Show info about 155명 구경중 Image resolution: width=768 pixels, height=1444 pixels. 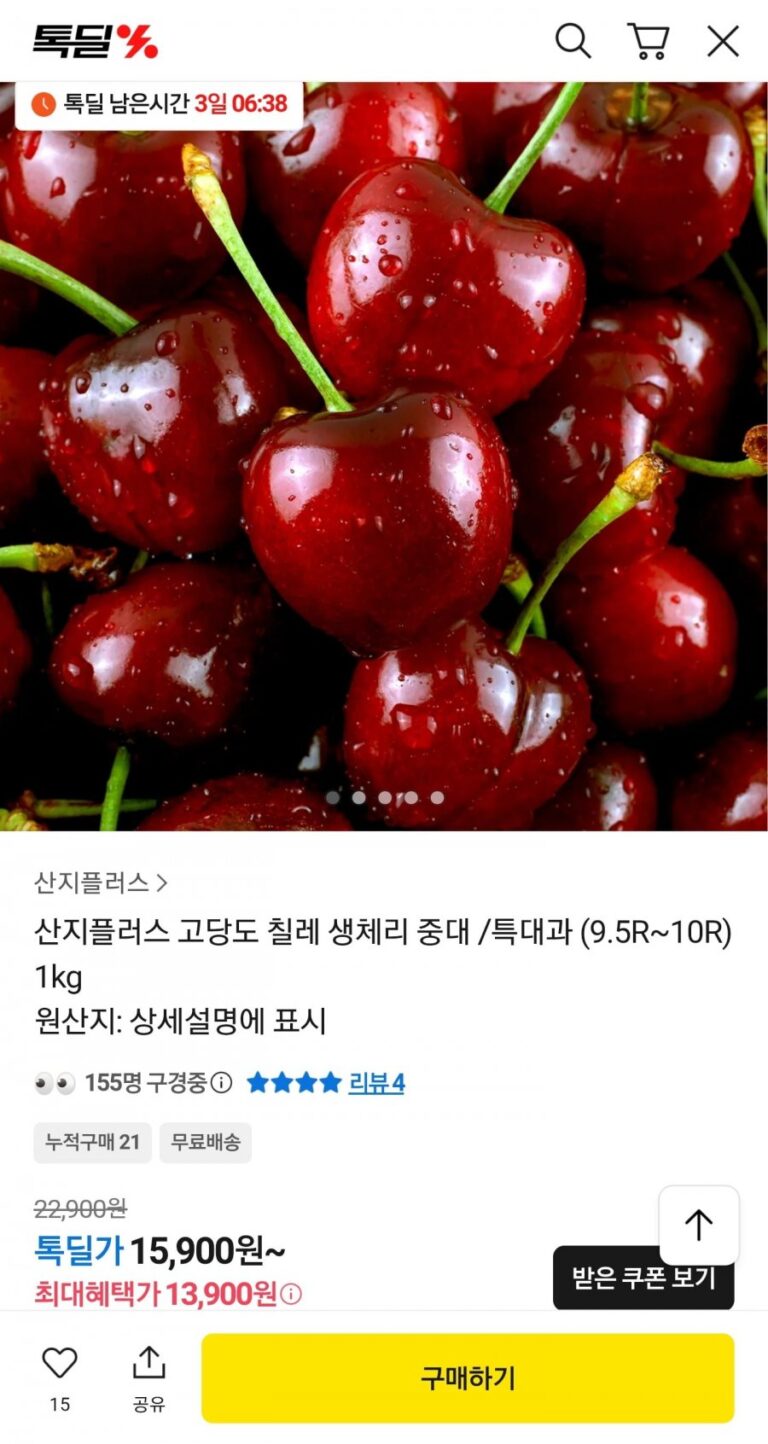coord(222,1083)
